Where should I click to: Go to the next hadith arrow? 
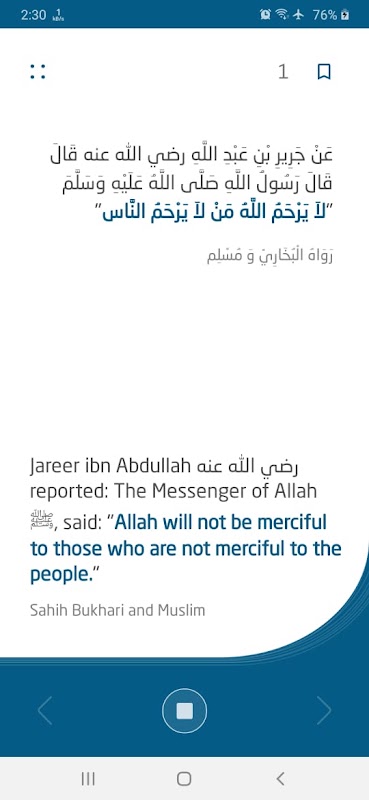324,710
